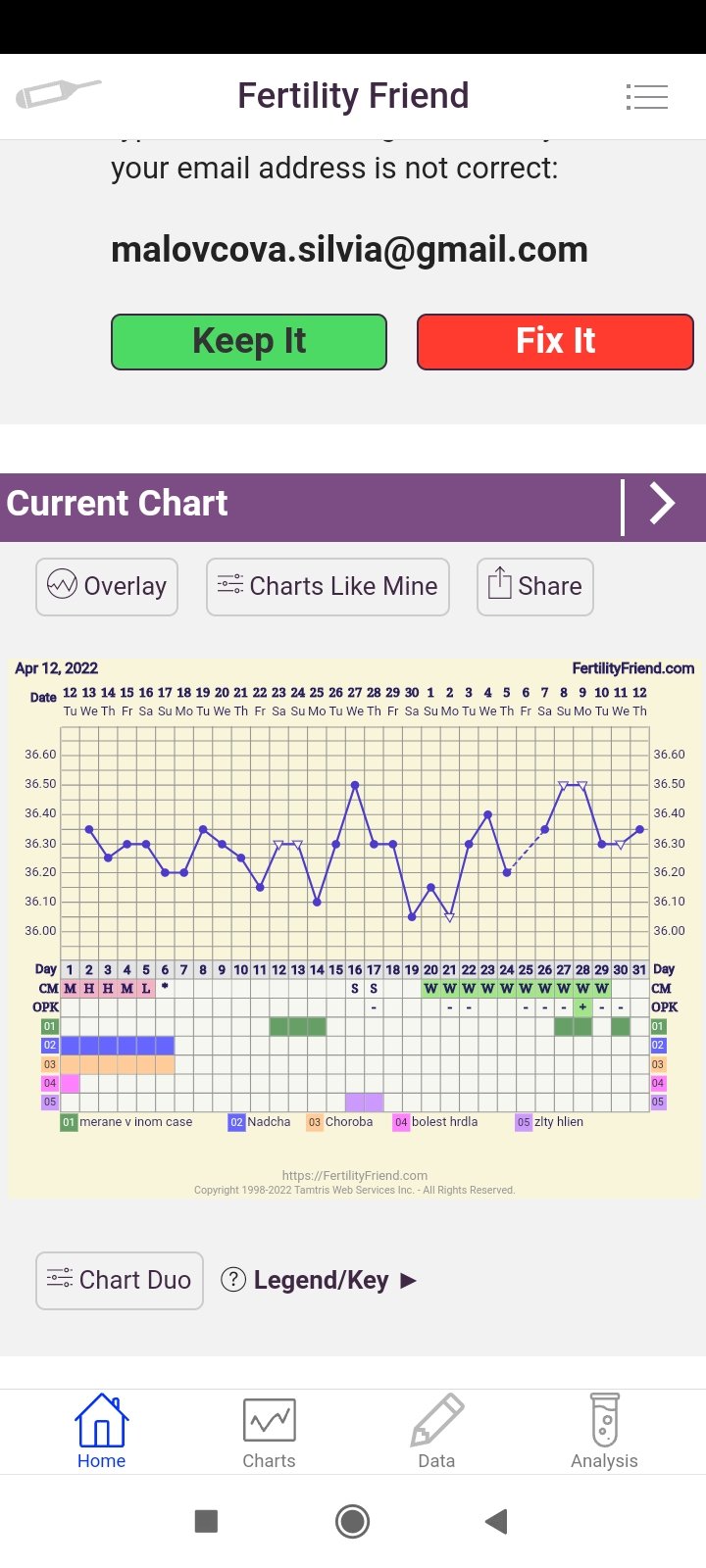Tap Fix It to correct email
This screenshot has width=706, height=1568.
click(x=555, y=341)
